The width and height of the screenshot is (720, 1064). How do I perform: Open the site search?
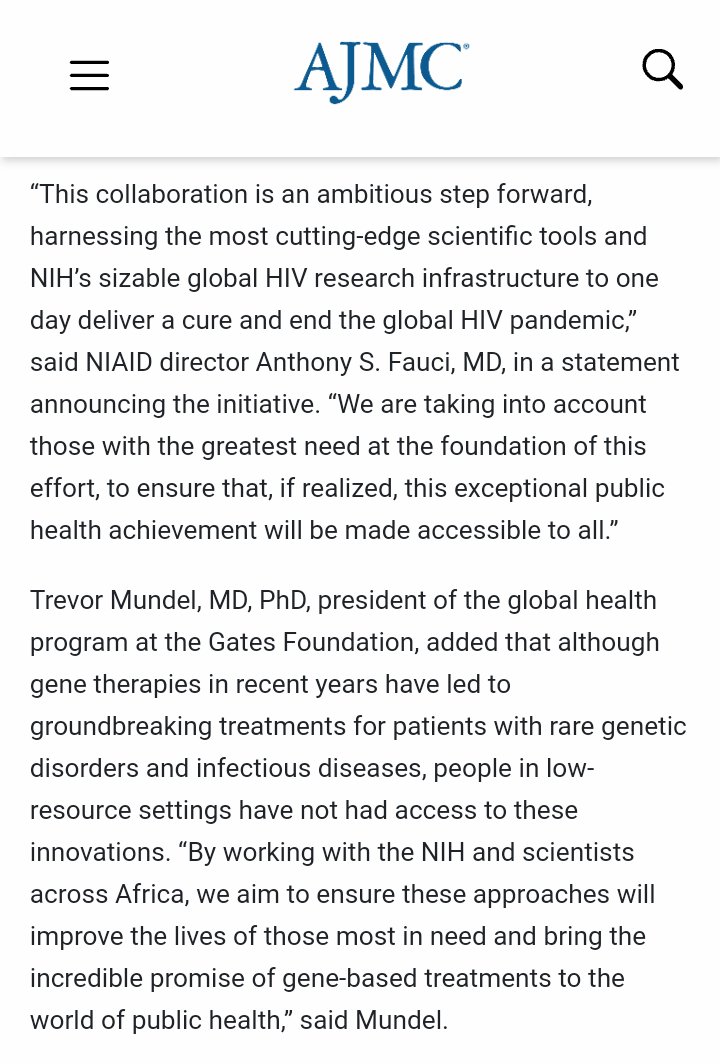[661, 70]
